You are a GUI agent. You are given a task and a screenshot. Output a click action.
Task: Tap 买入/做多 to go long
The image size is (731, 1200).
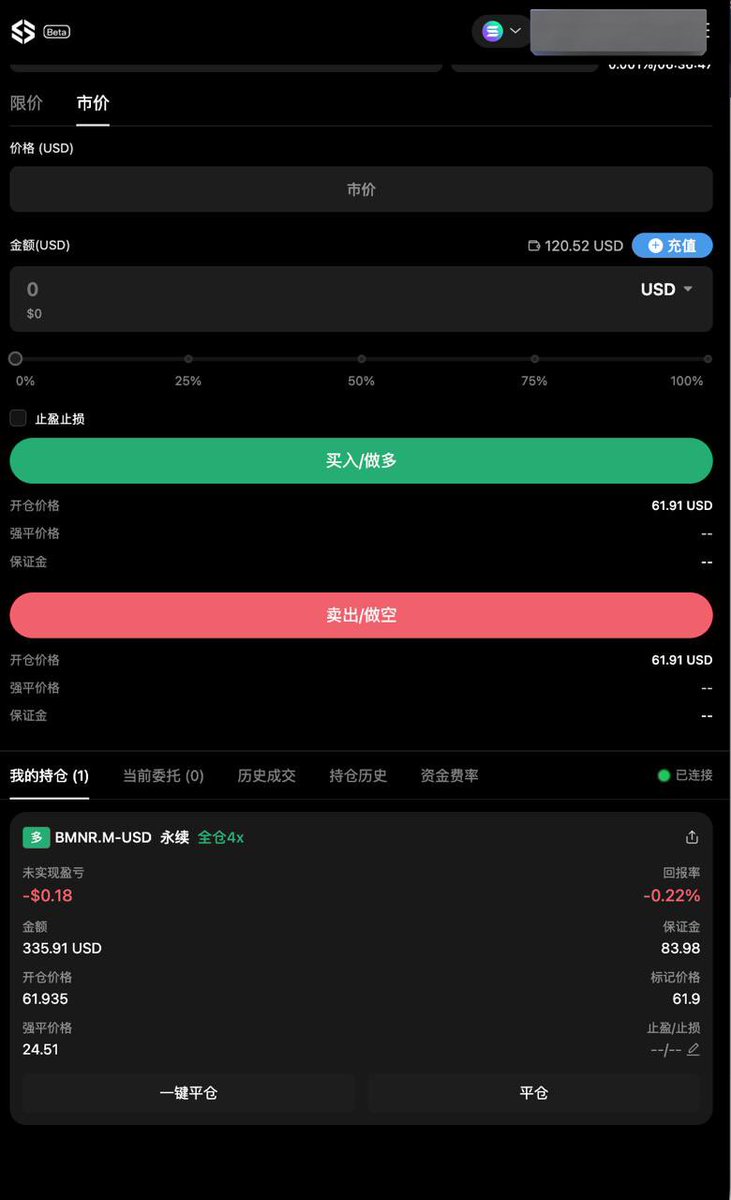pyautogui.click(x=361, y=461)
